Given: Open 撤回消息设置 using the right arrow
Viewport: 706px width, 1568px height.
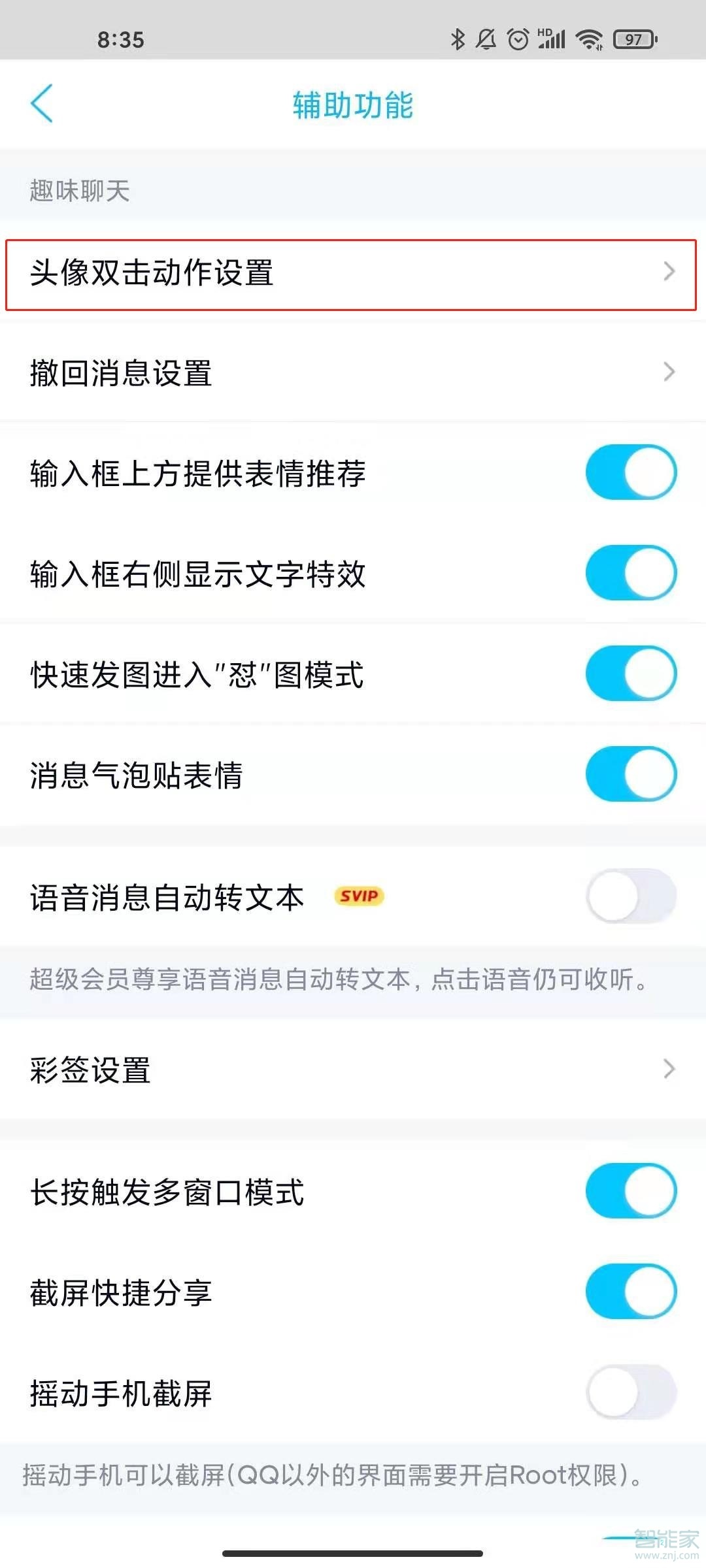Looking at the screenshot, I should (668, 372).
